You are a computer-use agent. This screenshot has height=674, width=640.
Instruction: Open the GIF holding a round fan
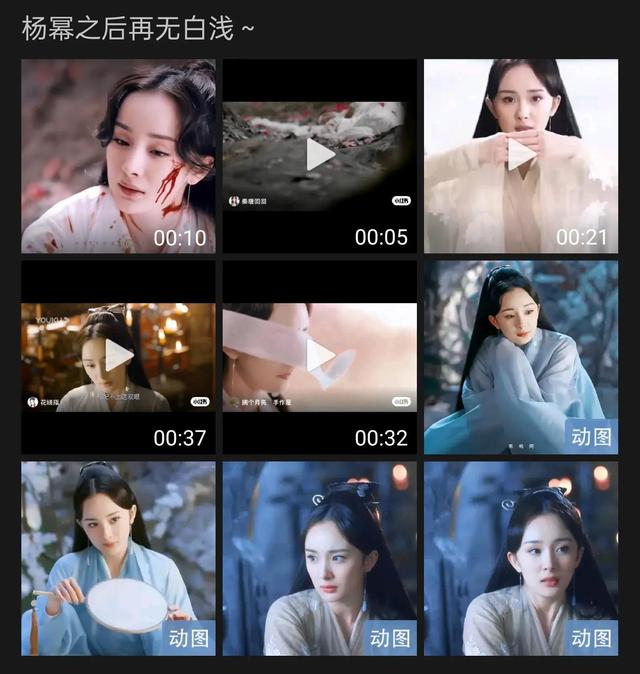pos(118,558)
